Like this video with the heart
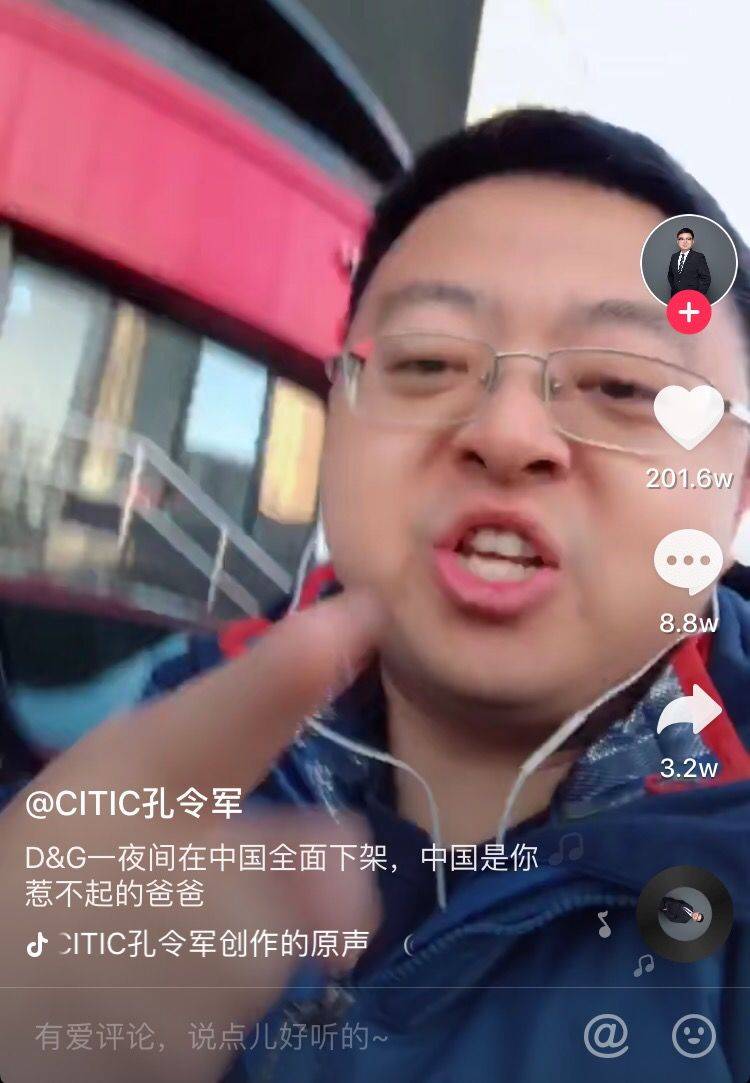The width and height of the screenshot is (750, 1083). pyautogui.click(x=689, y=417)
